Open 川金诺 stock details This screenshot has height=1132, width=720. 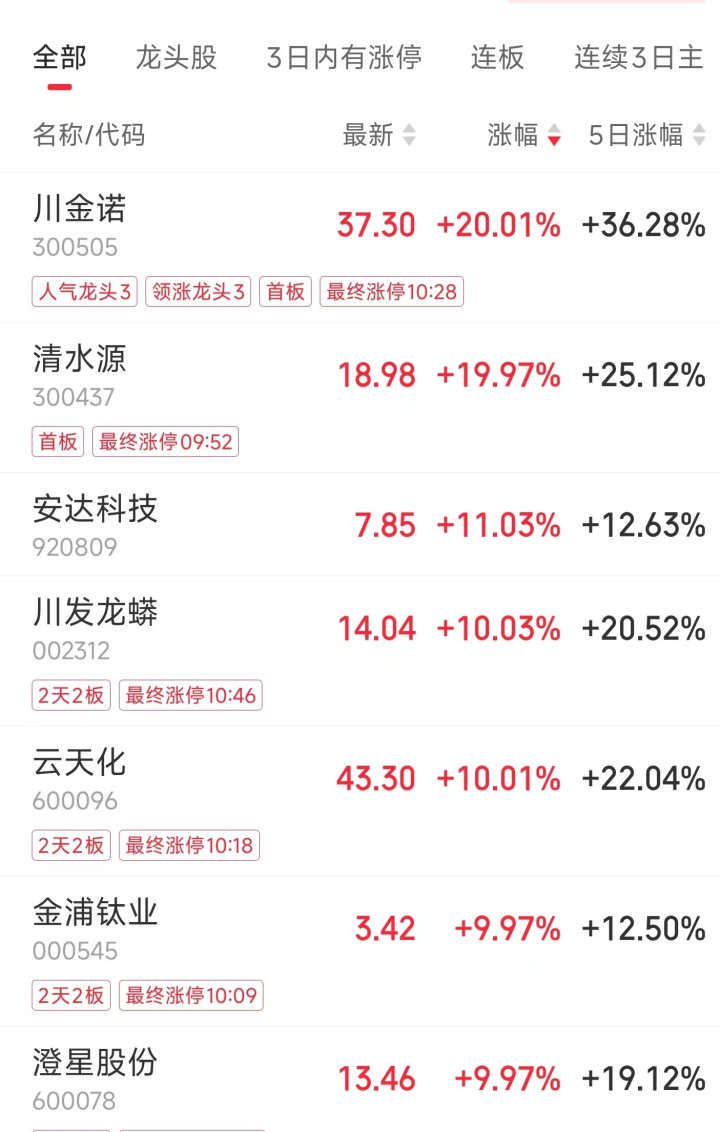80,209
